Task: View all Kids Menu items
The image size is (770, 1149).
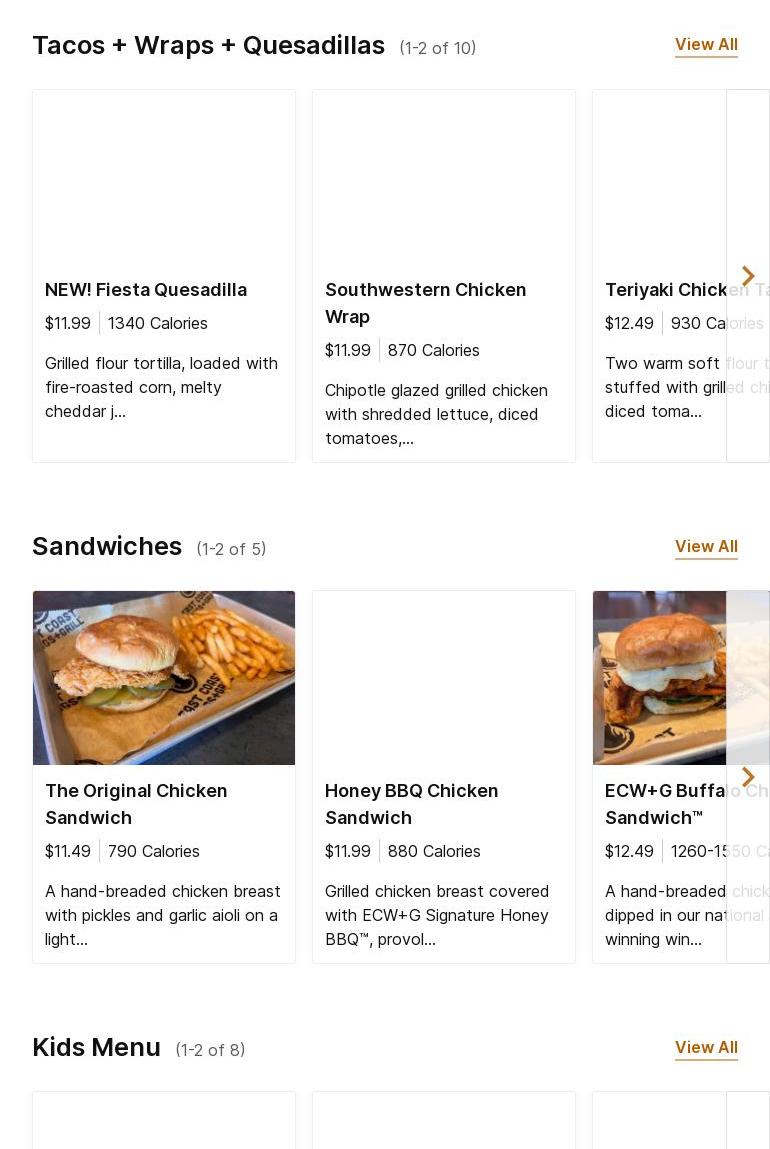Action: (706, 1048)
